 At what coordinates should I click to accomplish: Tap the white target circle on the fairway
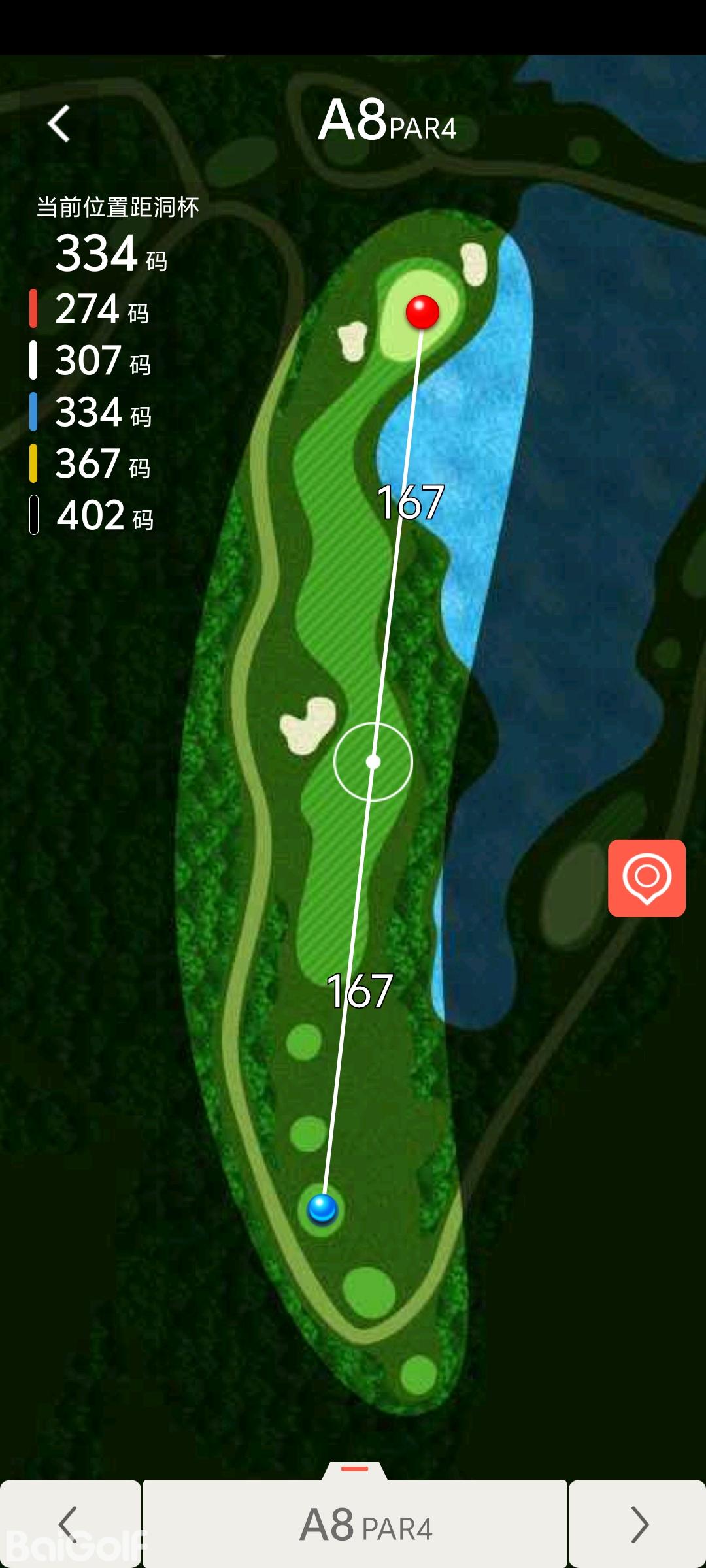coord(373,761)
